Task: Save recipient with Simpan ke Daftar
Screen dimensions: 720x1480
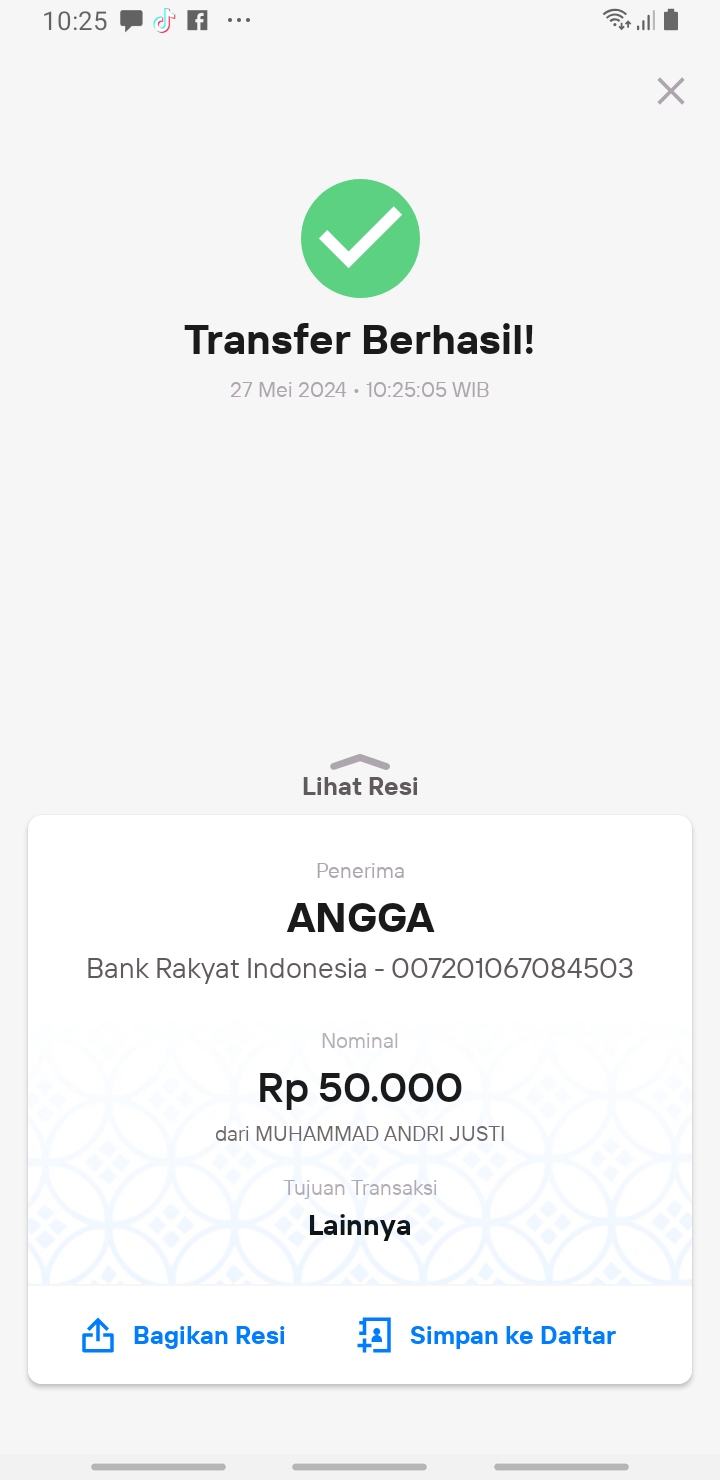Action: [487, 1335]
